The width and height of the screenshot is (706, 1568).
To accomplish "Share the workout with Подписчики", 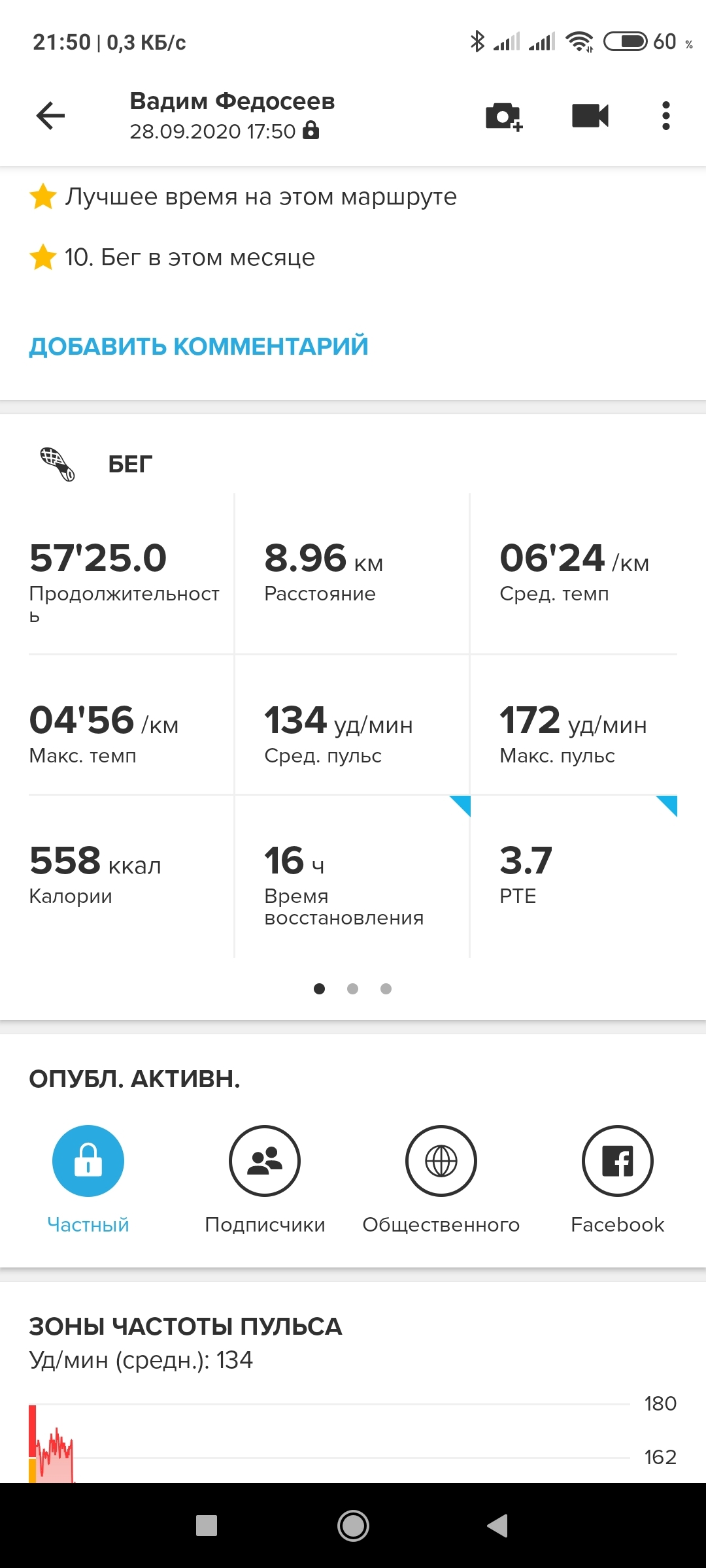I will coord(265,1161).
